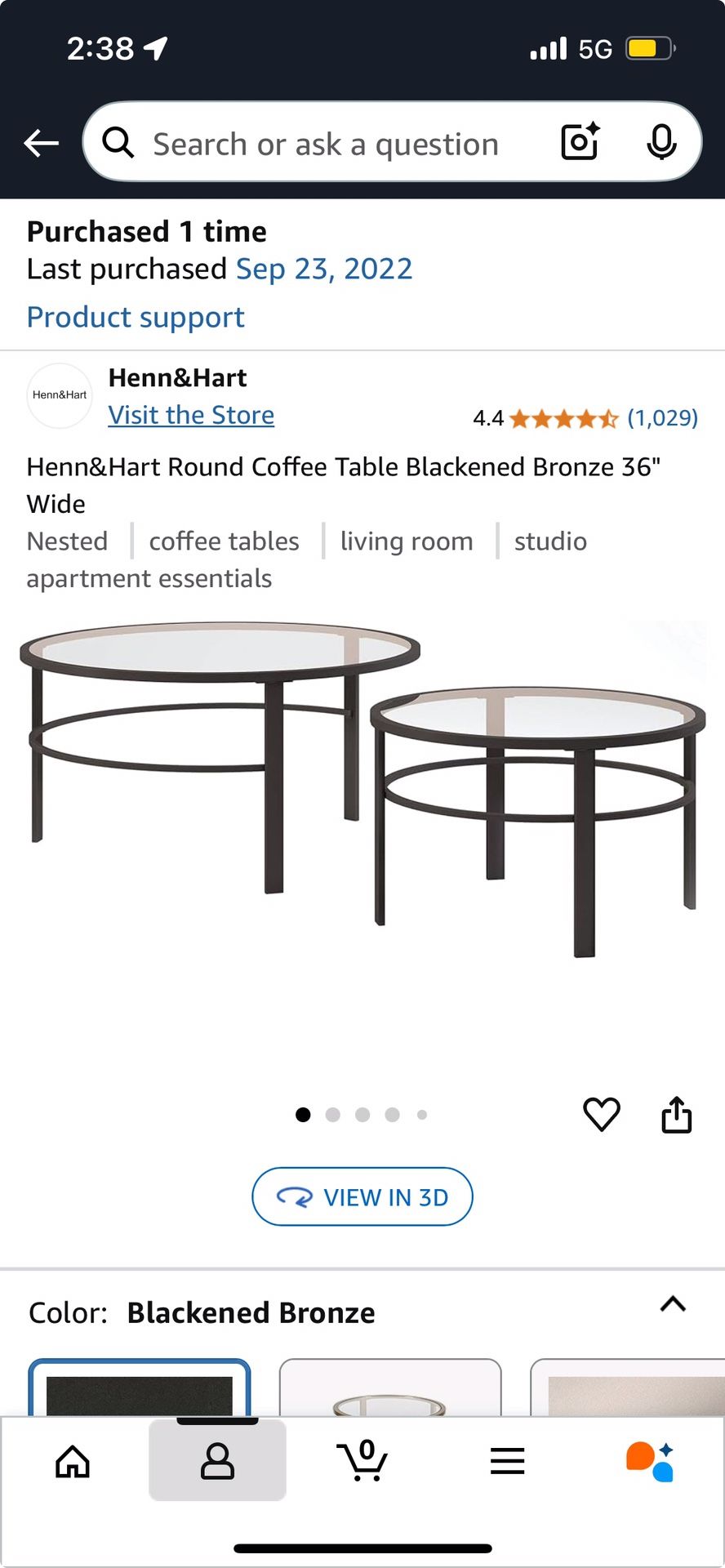Open Product support
Screen dimensions: 725x1568
coord(135,317)
